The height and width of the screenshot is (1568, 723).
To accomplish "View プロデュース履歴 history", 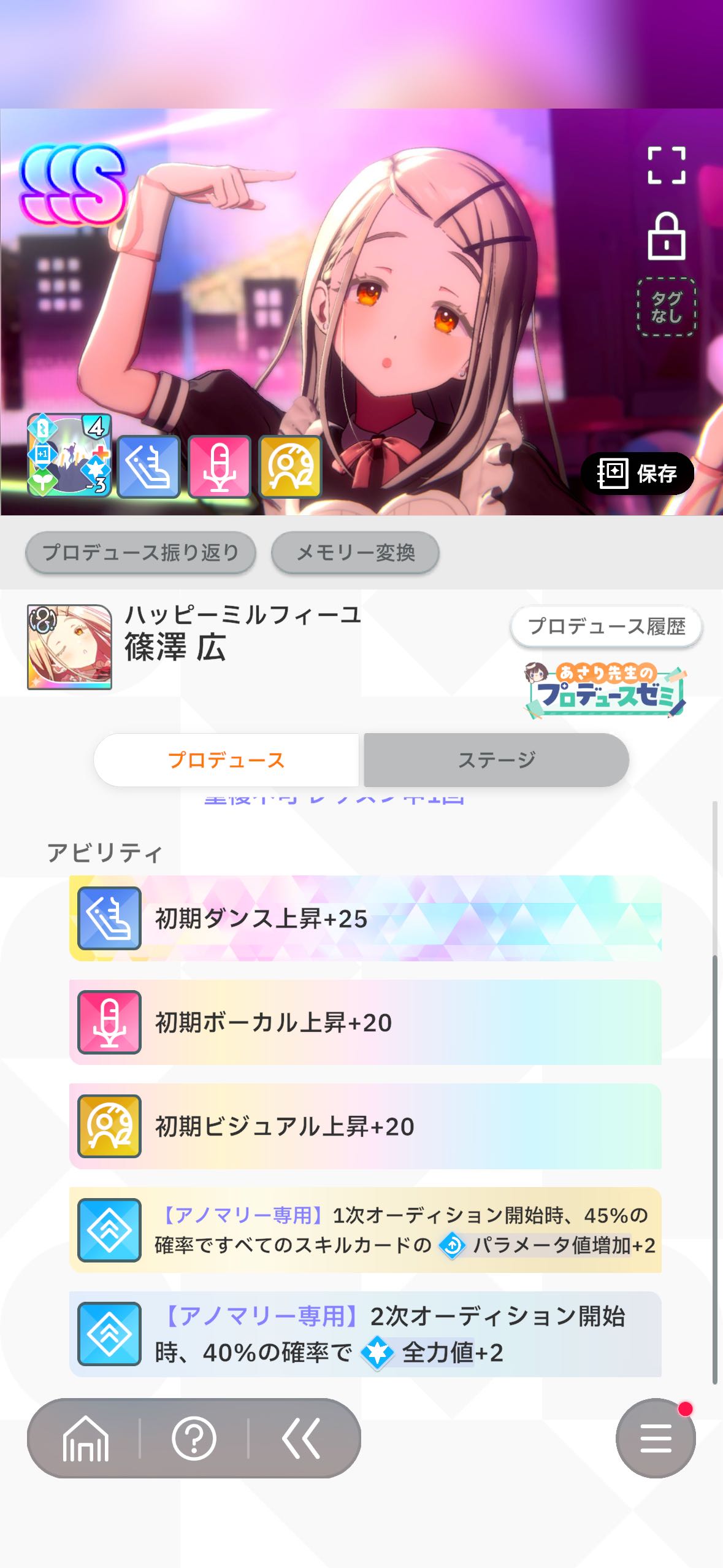I will coord(606,626).
